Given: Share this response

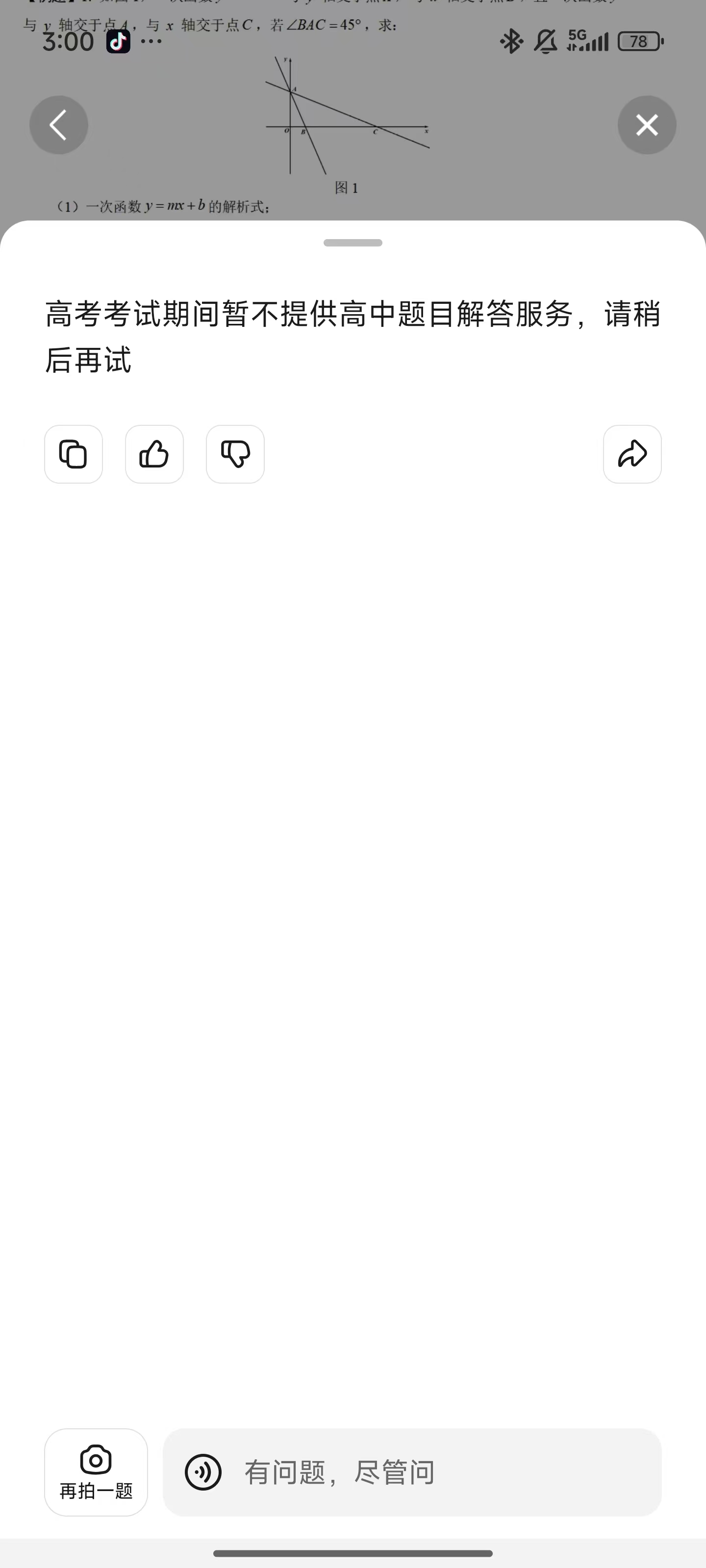Looking at the screenshot, I should click(x=631, y=454).
